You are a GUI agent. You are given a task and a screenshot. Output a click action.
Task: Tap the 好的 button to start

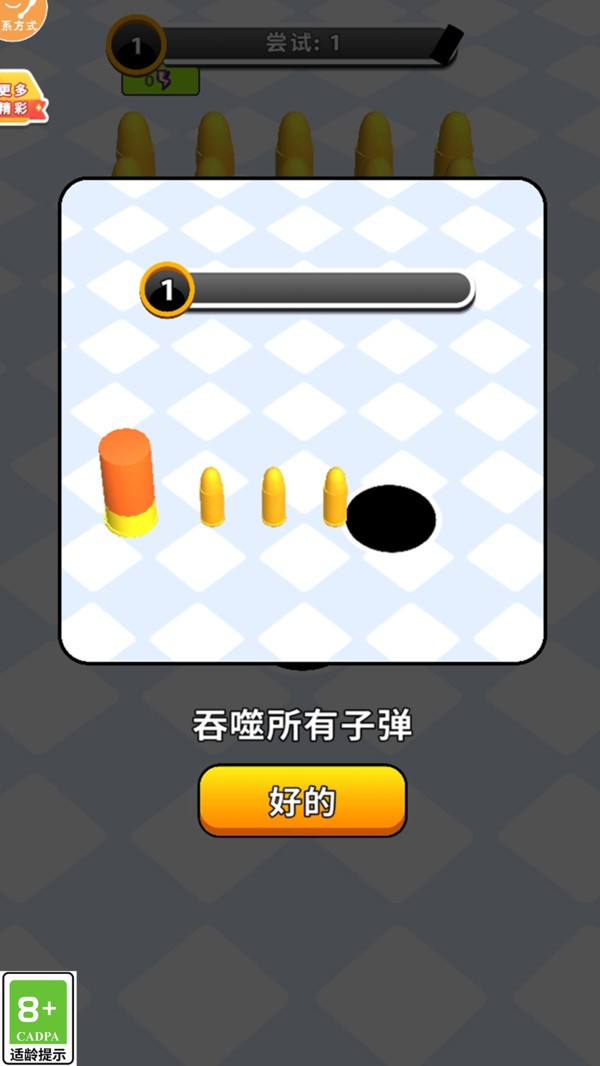[x=302, y=801]
